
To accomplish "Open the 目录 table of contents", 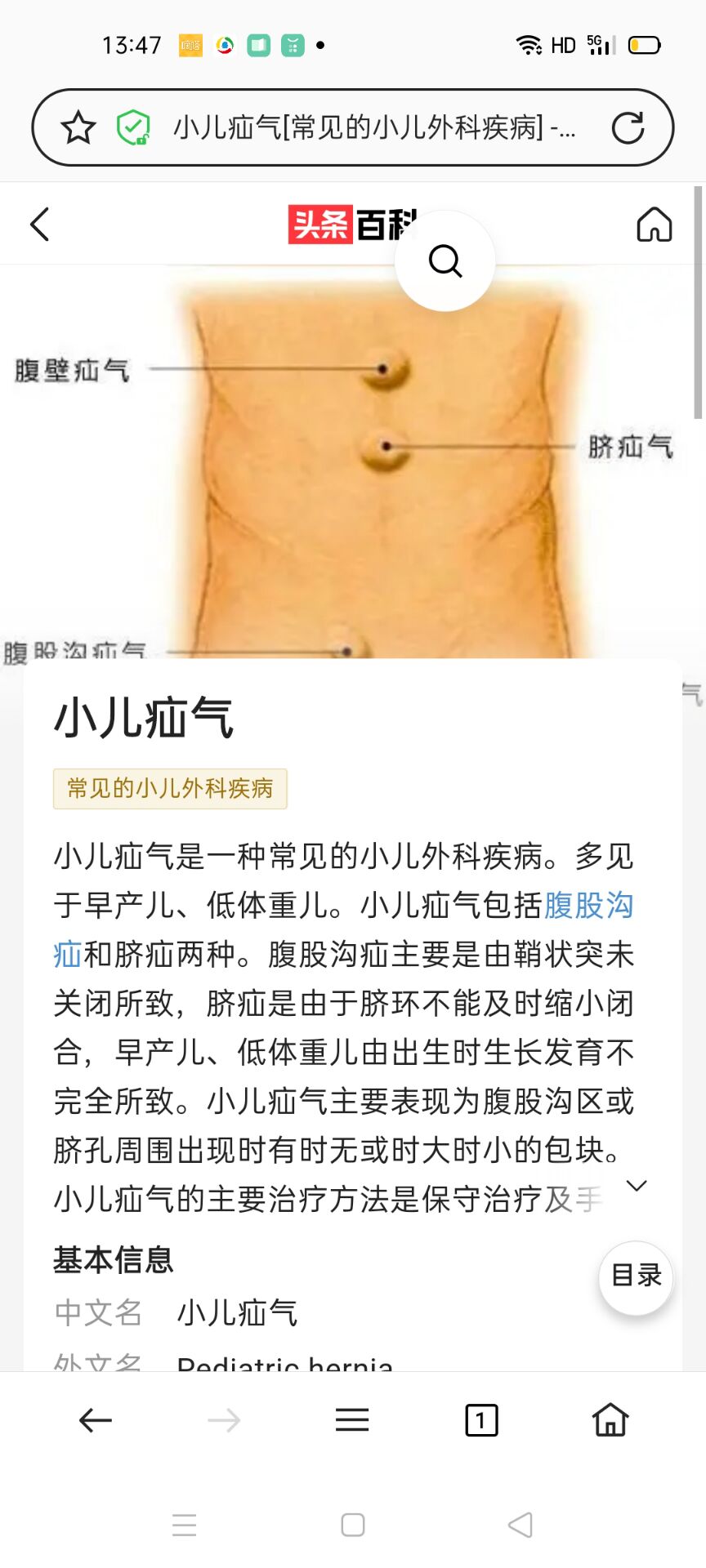I will tap(636, 1275).
